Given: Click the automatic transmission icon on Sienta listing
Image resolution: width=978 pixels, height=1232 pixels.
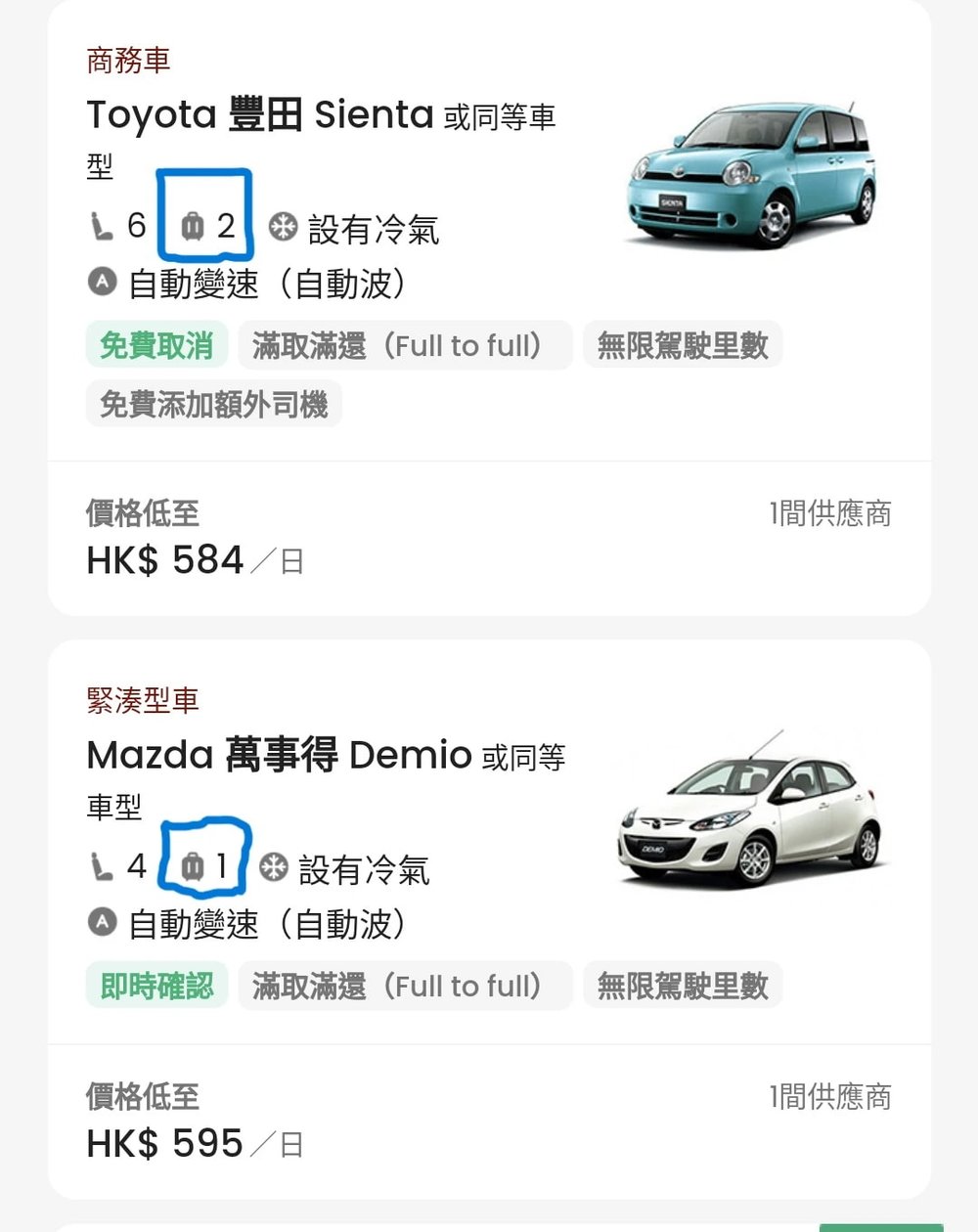Looking at the screenshot, I should point(101,283).
